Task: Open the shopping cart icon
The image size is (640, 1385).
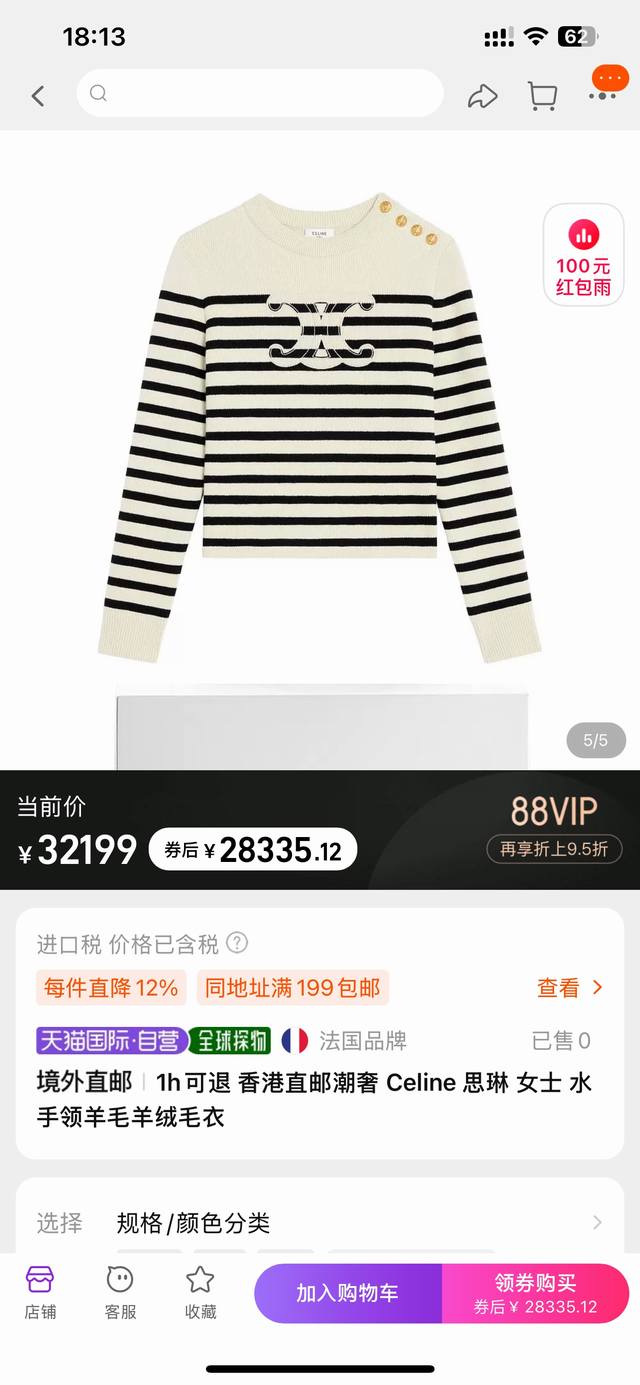Action: point(542,96)
